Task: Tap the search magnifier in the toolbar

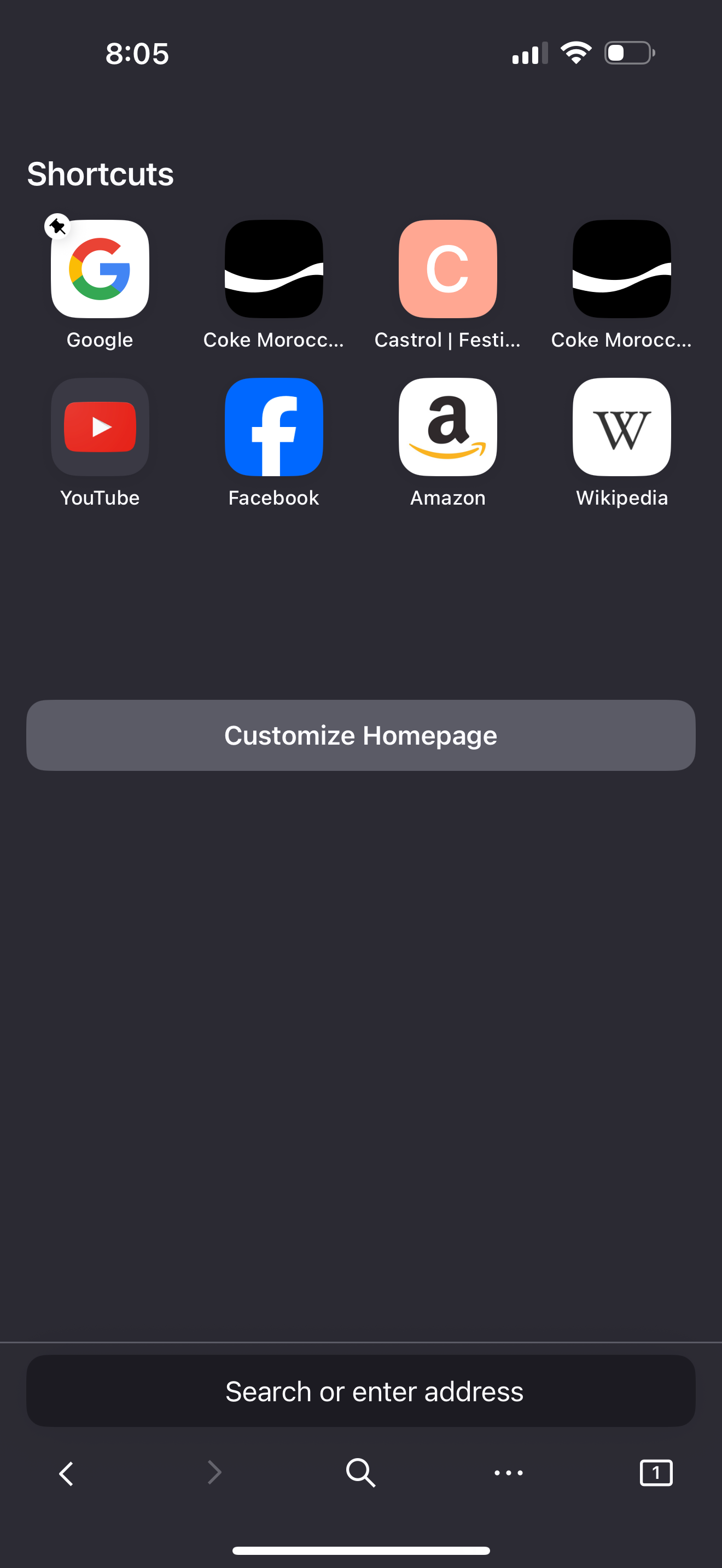Action: pyautogui.click(x=360, y=1473)
